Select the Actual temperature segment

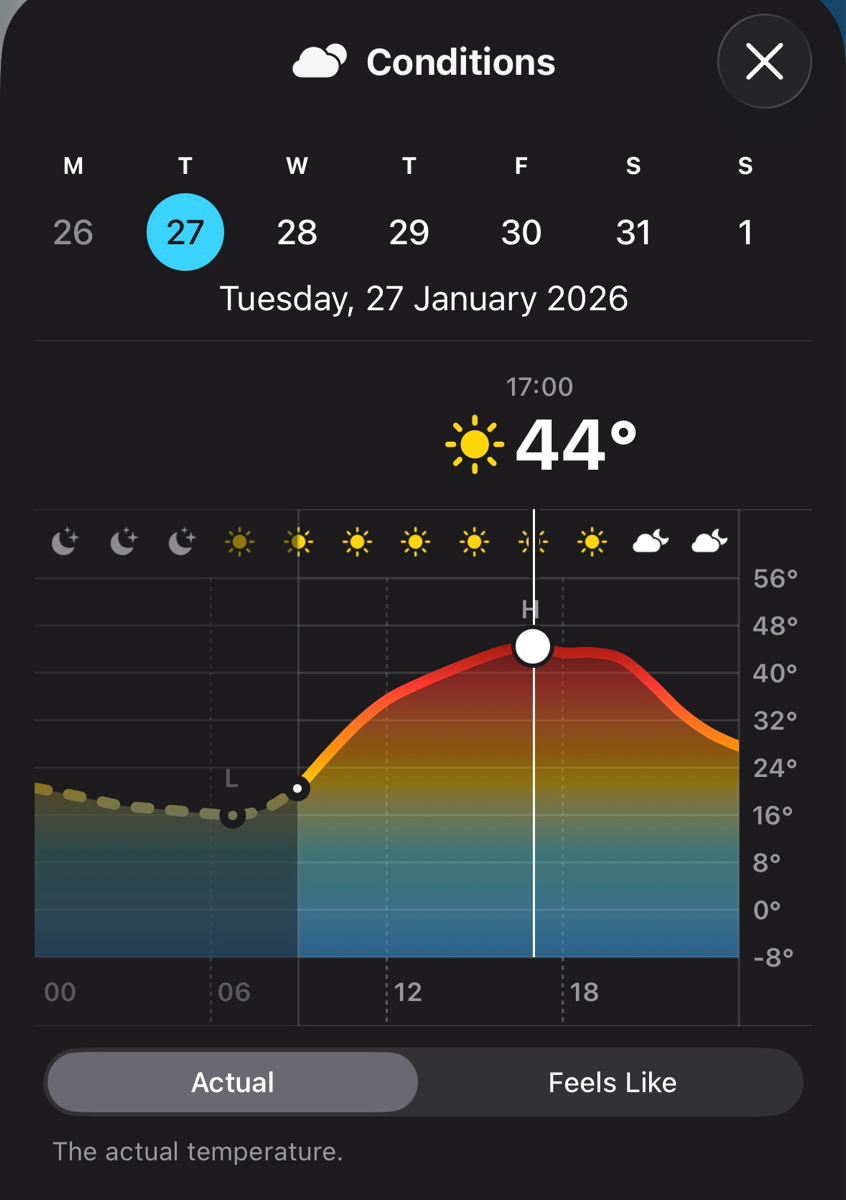[232, 1082]
